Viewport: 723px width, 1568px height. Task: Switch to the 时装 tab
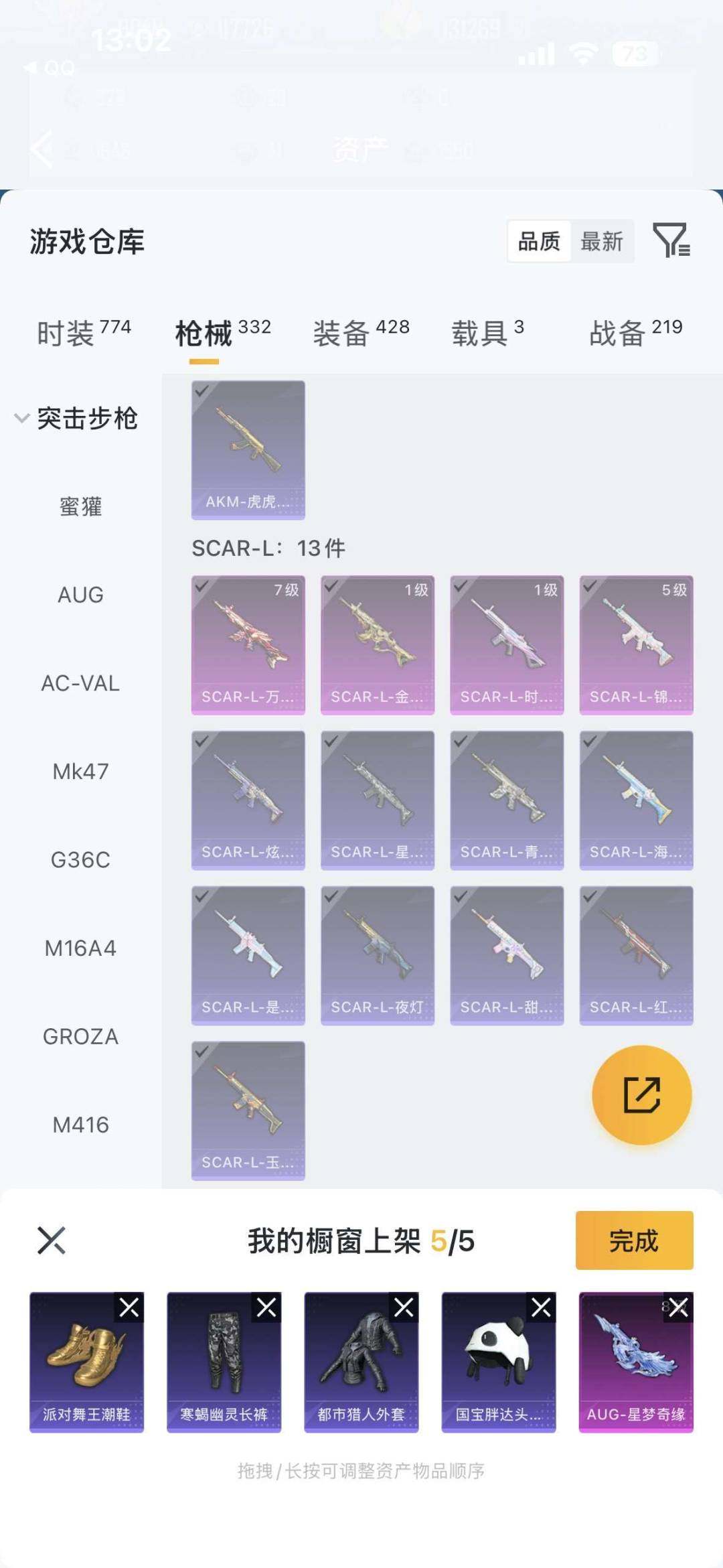(x=84, y=333)
